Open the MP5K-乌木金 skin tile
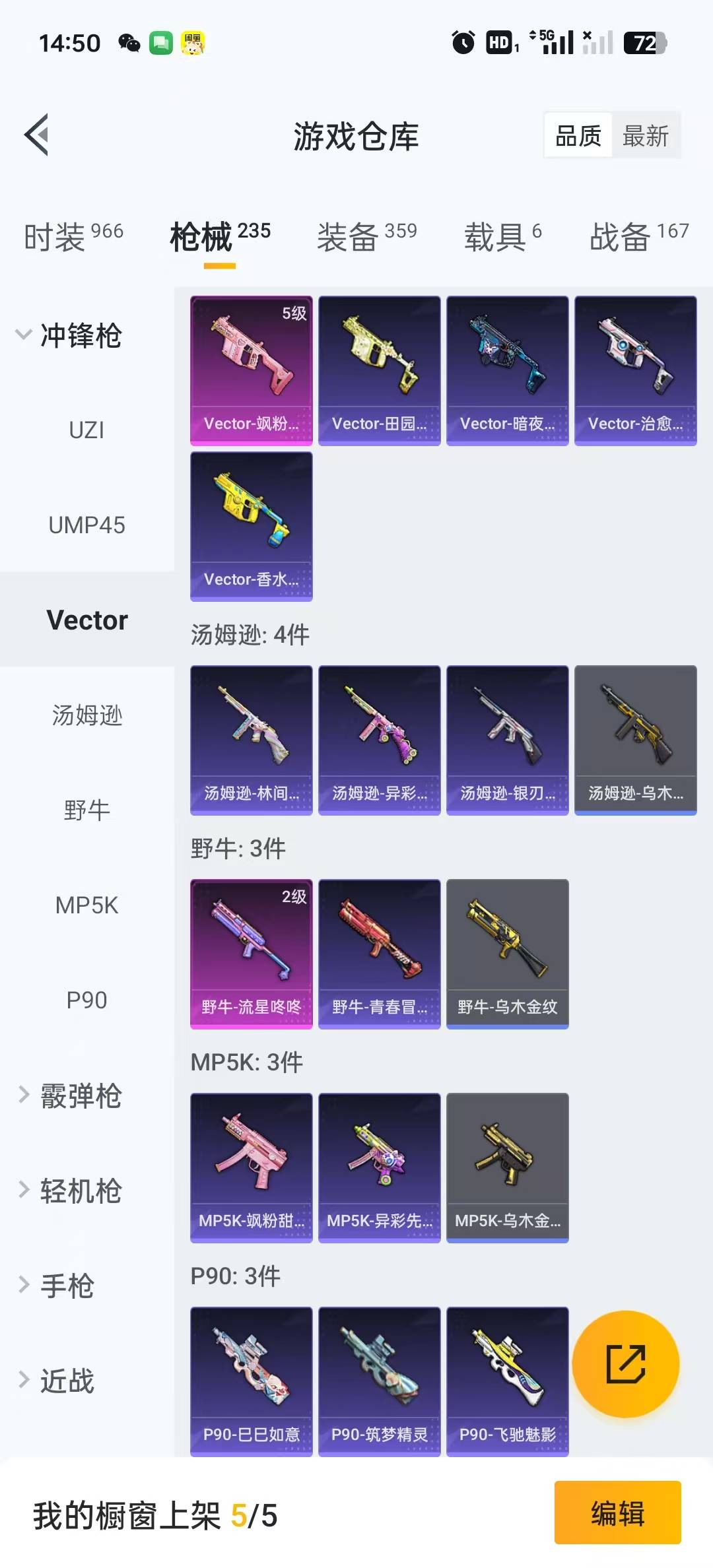 point(507,1167)
